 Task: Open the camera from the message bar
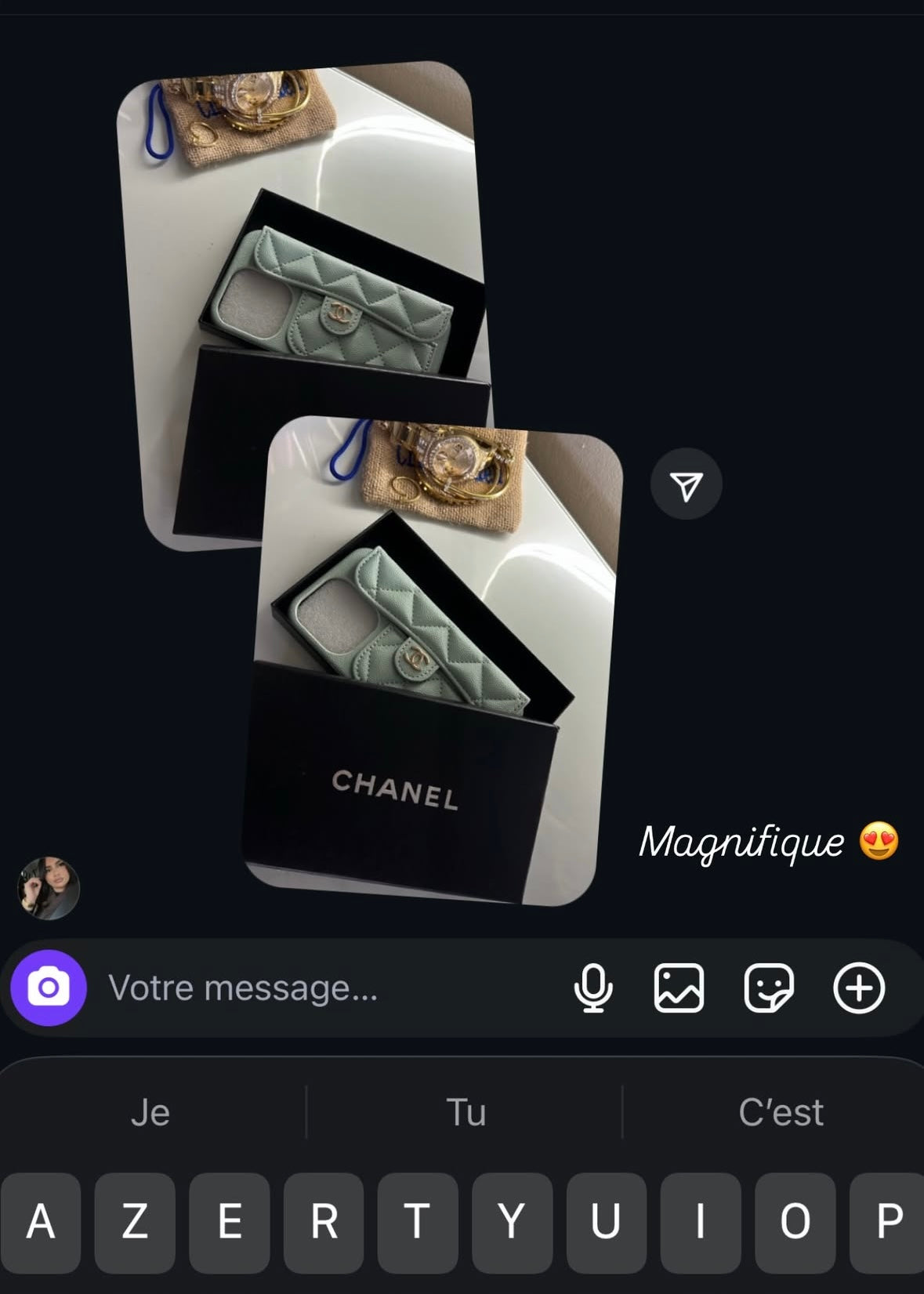point(49,988)
